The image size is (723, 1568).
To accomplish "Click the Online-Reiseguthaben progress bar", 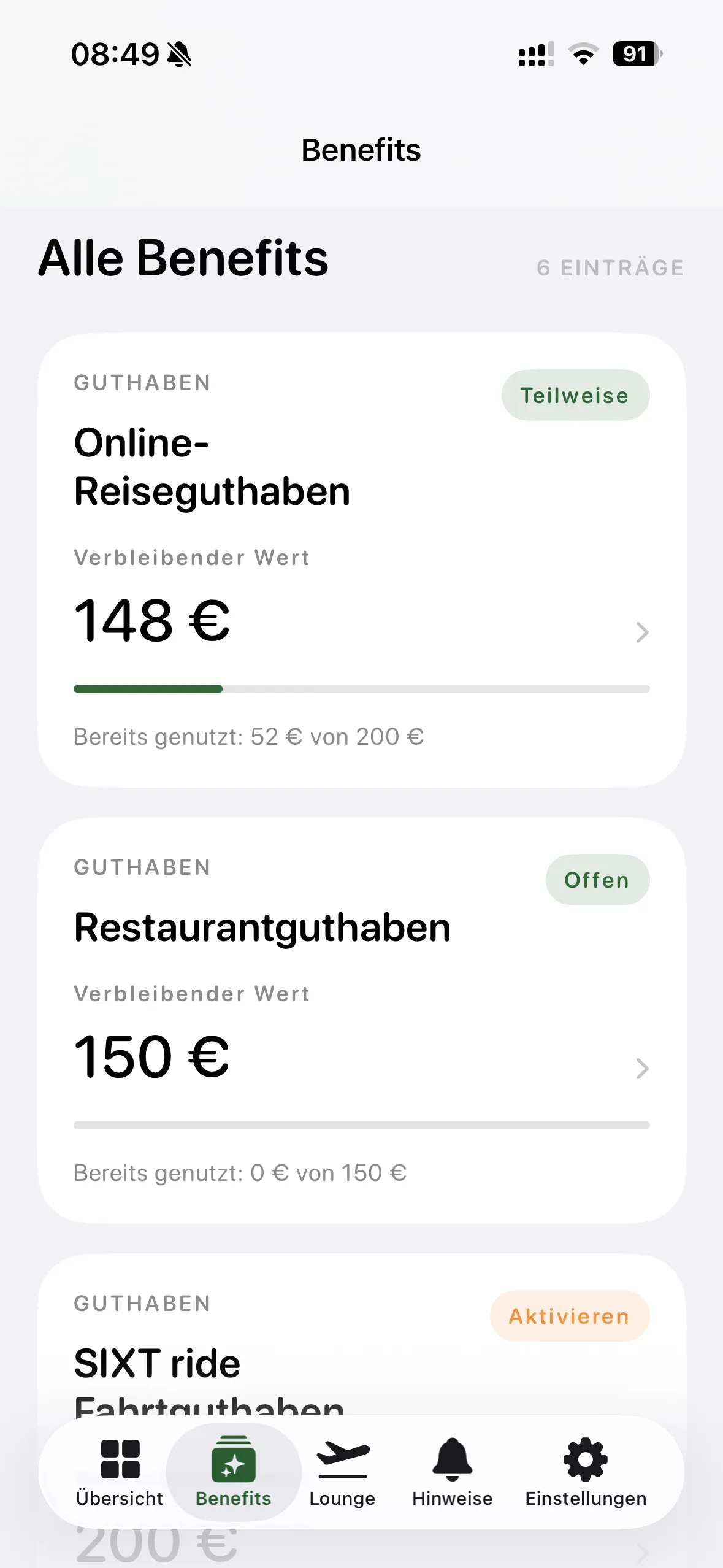I will [x=361, y=689].
